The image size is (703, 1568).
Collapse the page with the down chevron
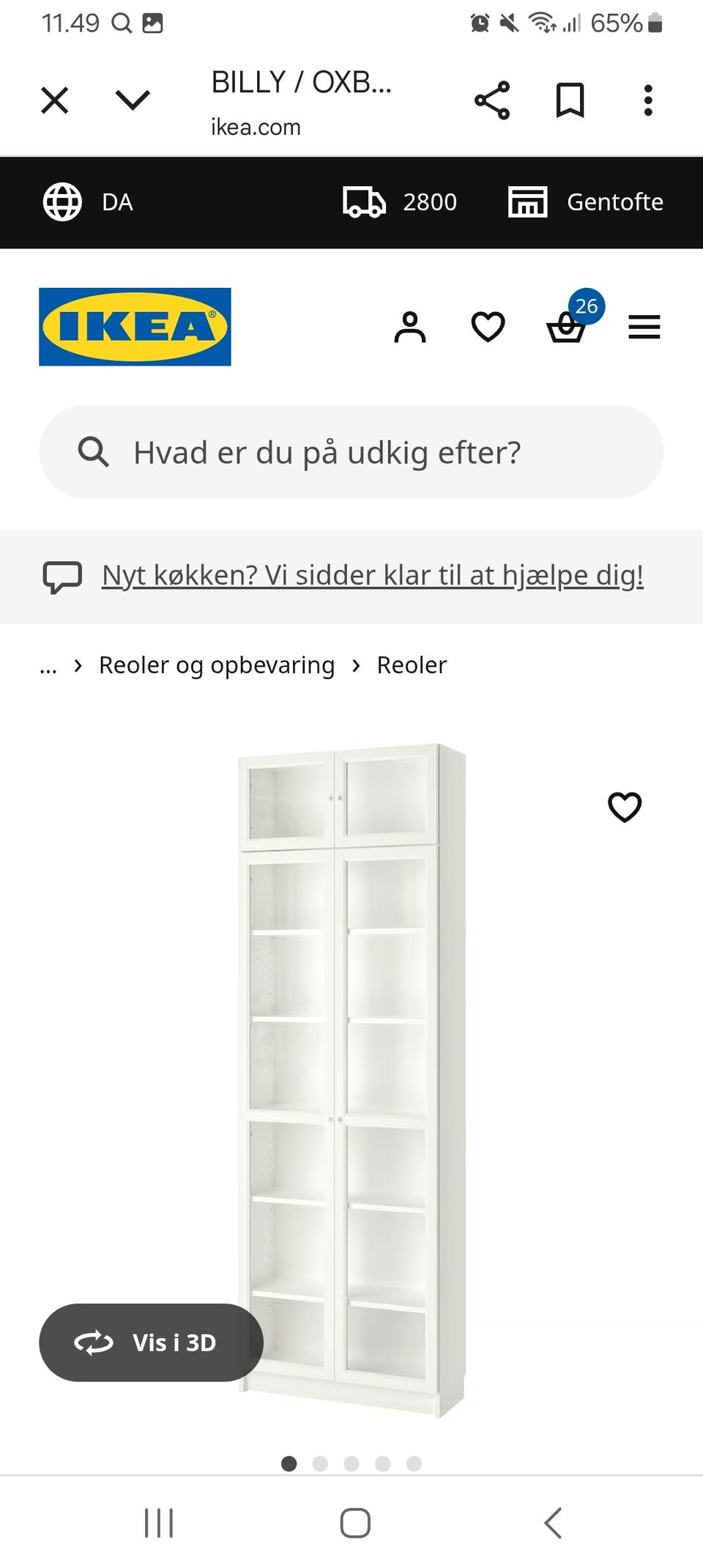pyautogui.click(x=133, y=100)
